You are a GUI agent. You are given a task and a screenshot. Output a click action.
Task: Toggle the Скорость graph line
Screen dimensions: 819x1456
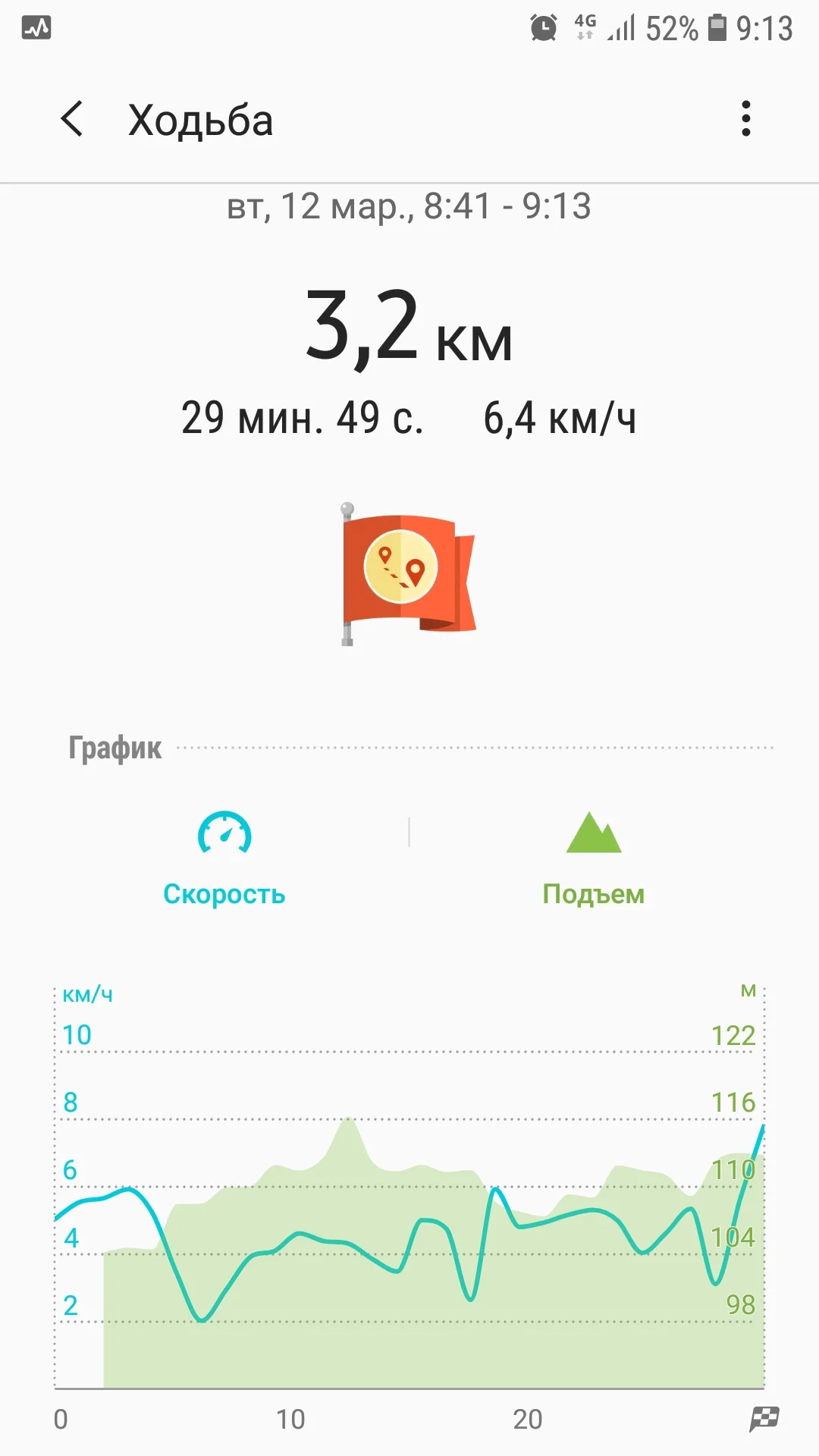[x=224, y=858]
